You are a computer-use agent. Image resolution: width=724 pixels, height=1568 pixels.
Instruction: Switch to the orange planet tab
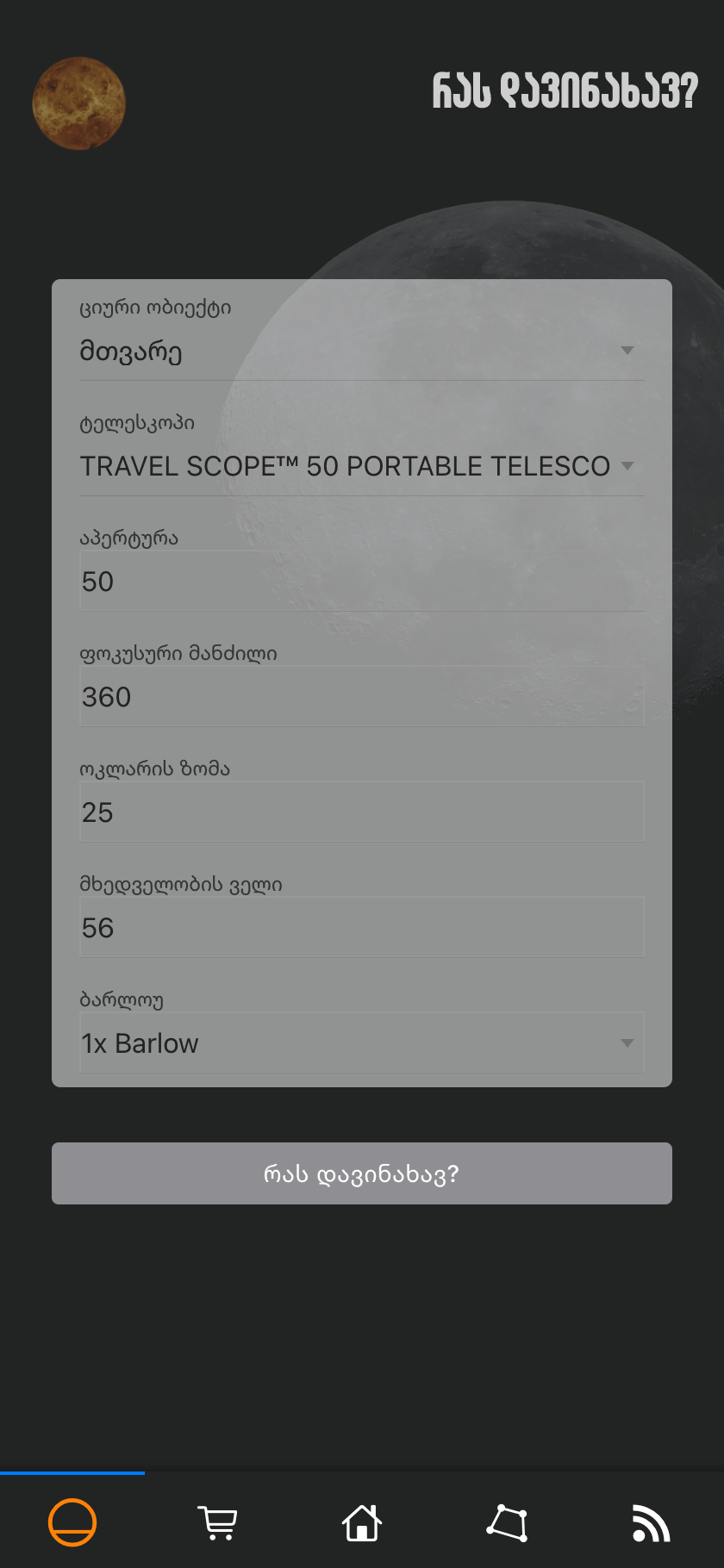[72, 1522]
